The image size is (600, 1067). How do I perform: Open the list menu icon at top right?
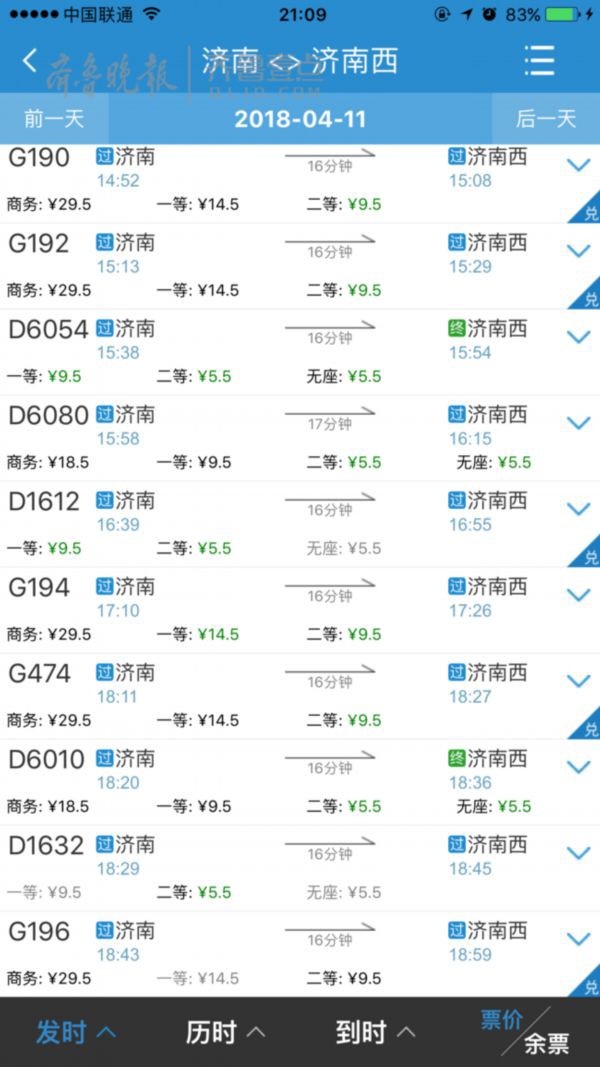pos(539,61)
